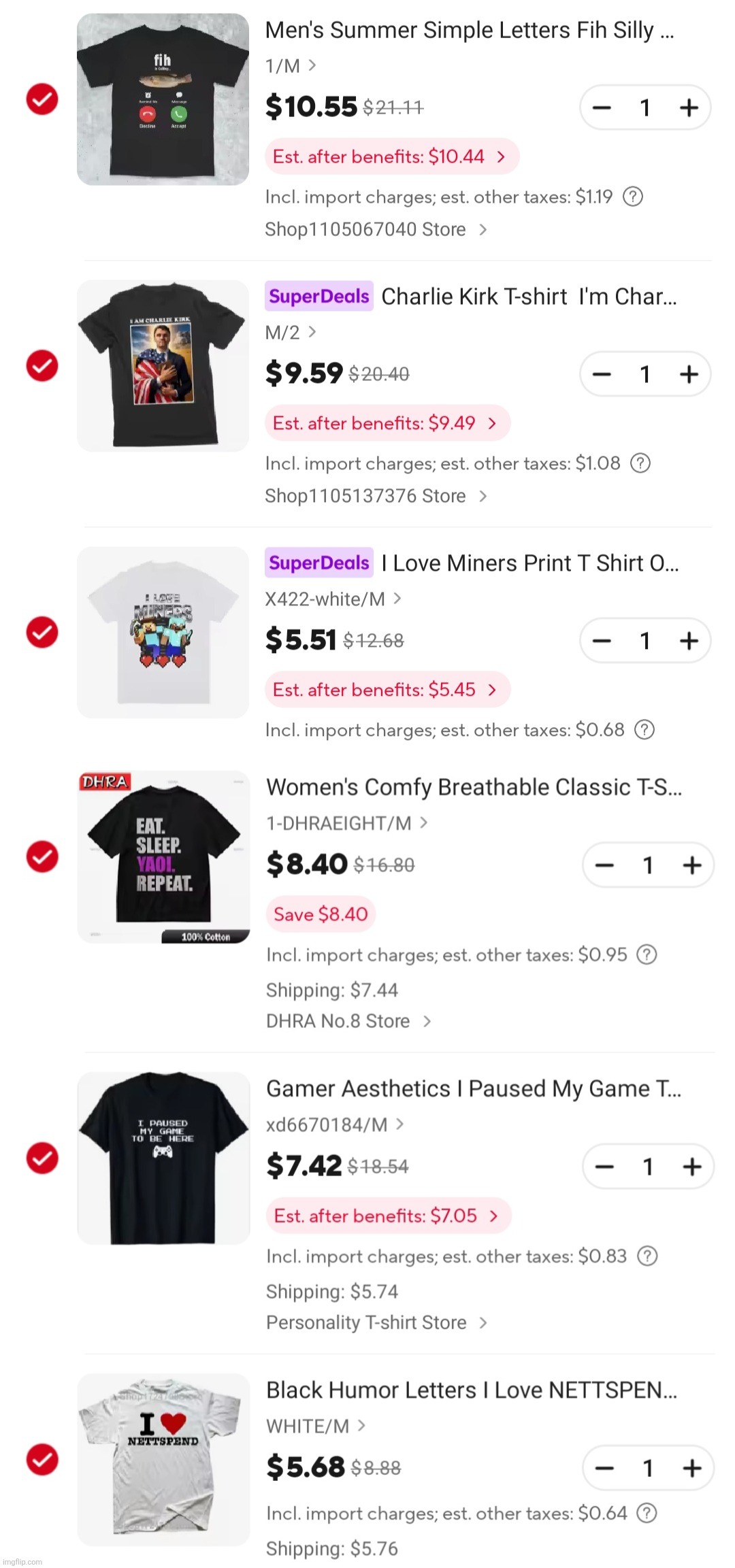View Est. after benefits details for Fih shirt
The height and width of the screenshot is (1568, 735).
click(392, 156)
